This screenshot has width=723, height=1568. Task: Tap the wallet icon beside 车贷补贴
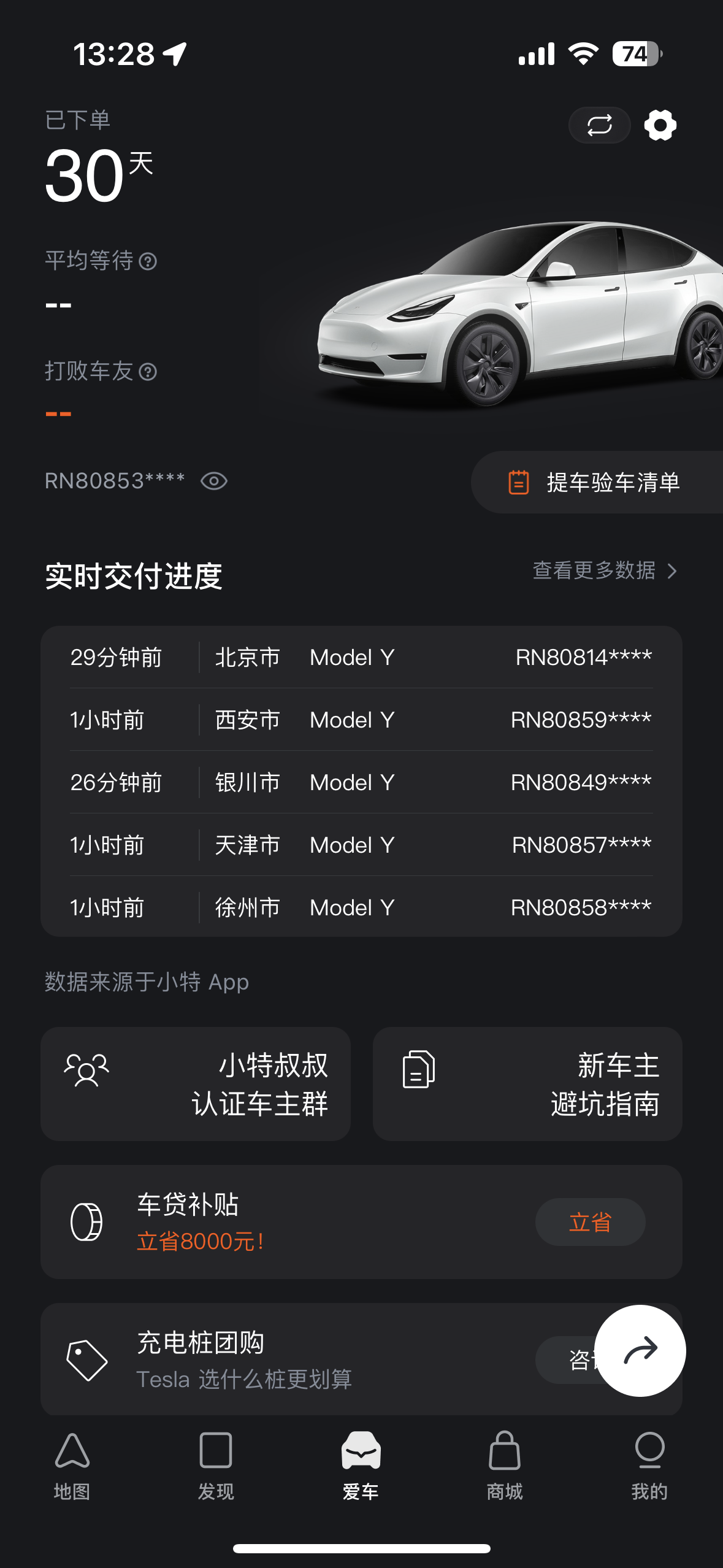[x=88, y=1223]
